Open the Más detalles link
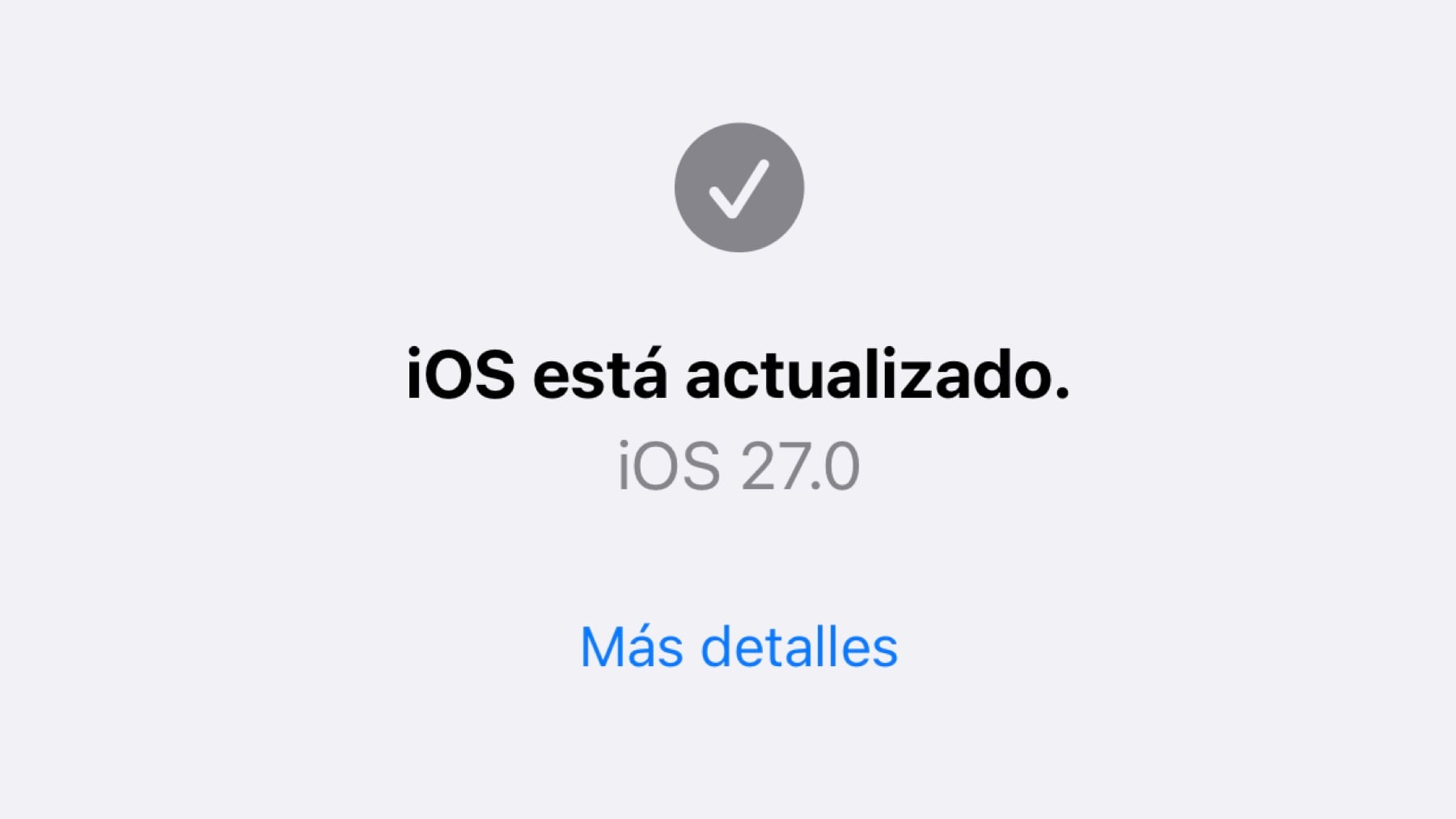 739,647
